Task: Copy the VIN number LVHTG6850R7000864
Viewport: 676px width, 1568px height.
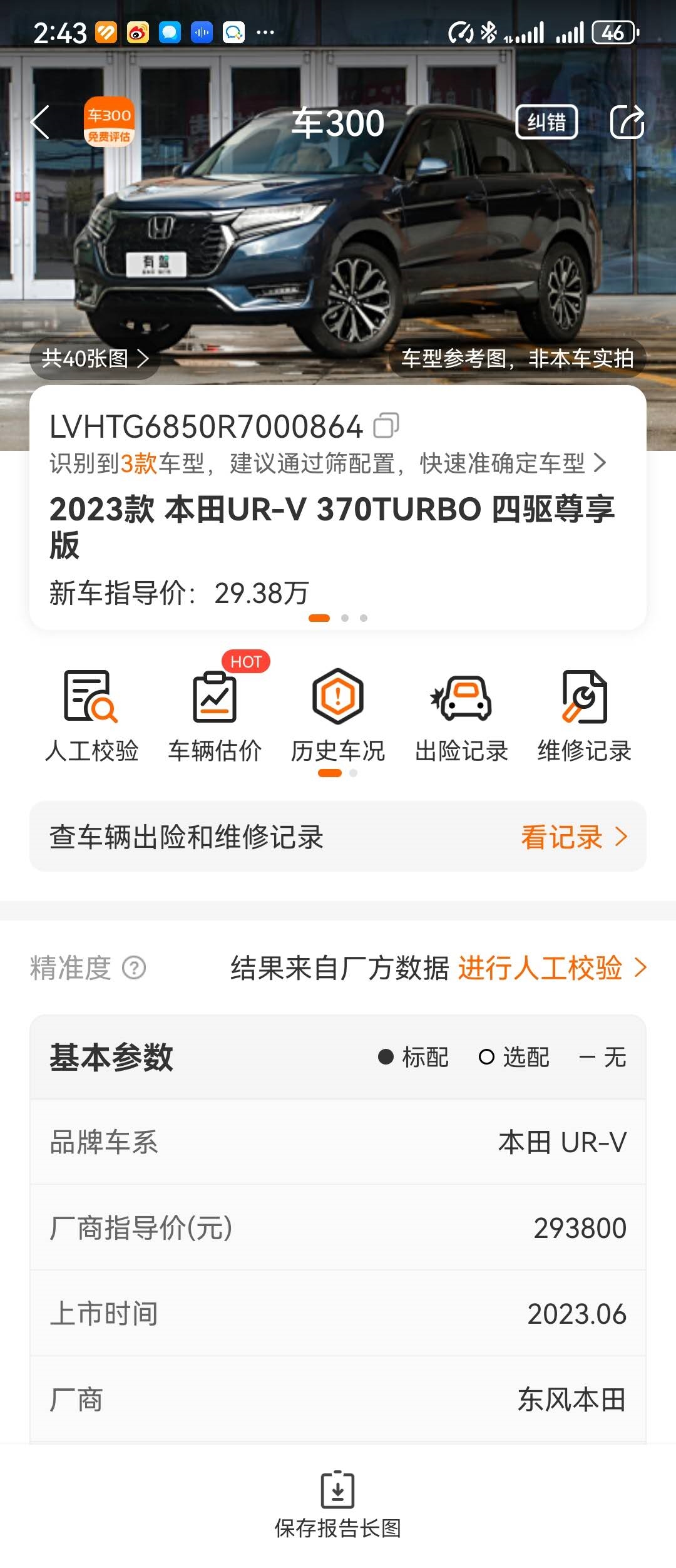Action: (x=386, y=426)
